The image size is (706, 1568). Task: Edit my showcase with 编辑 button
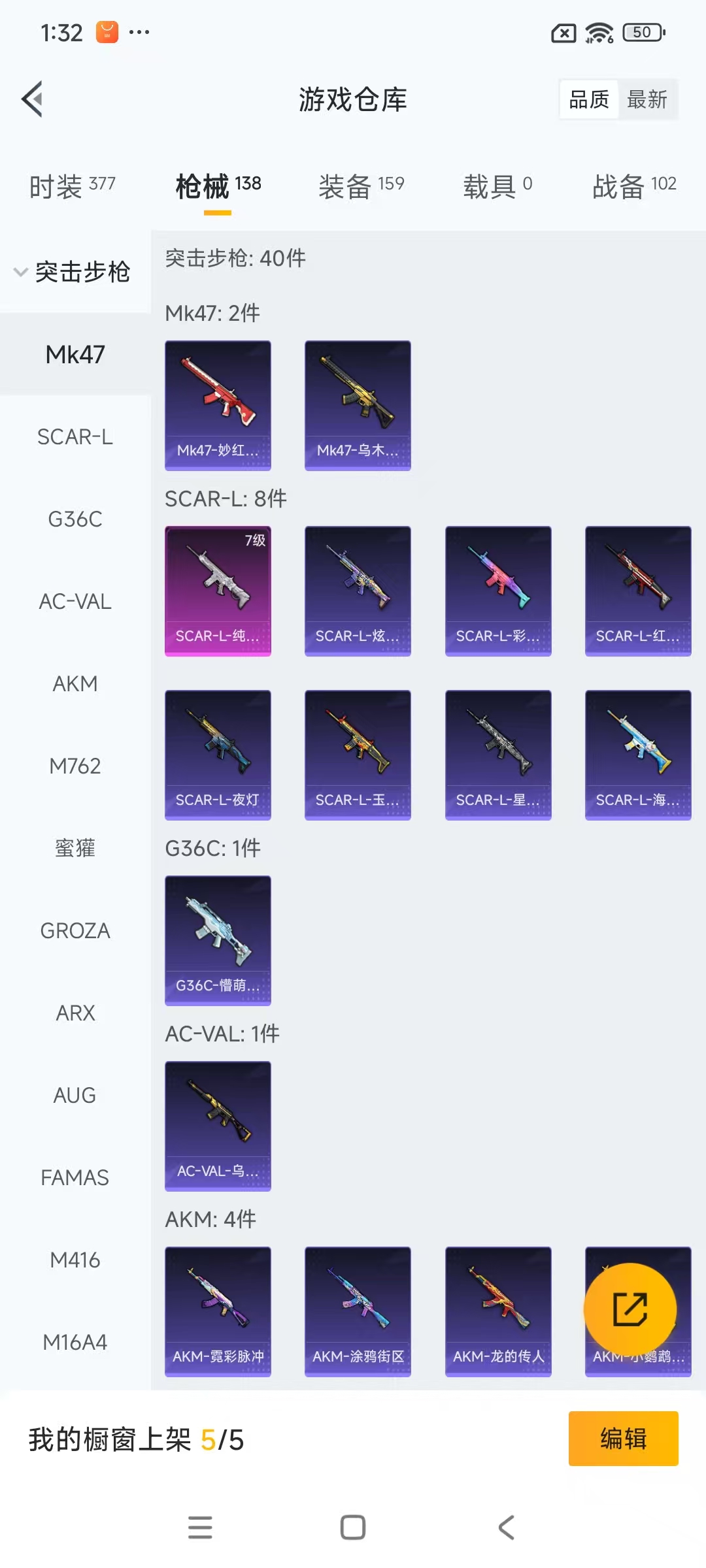pyautogui.click(x=623, y=1439)
